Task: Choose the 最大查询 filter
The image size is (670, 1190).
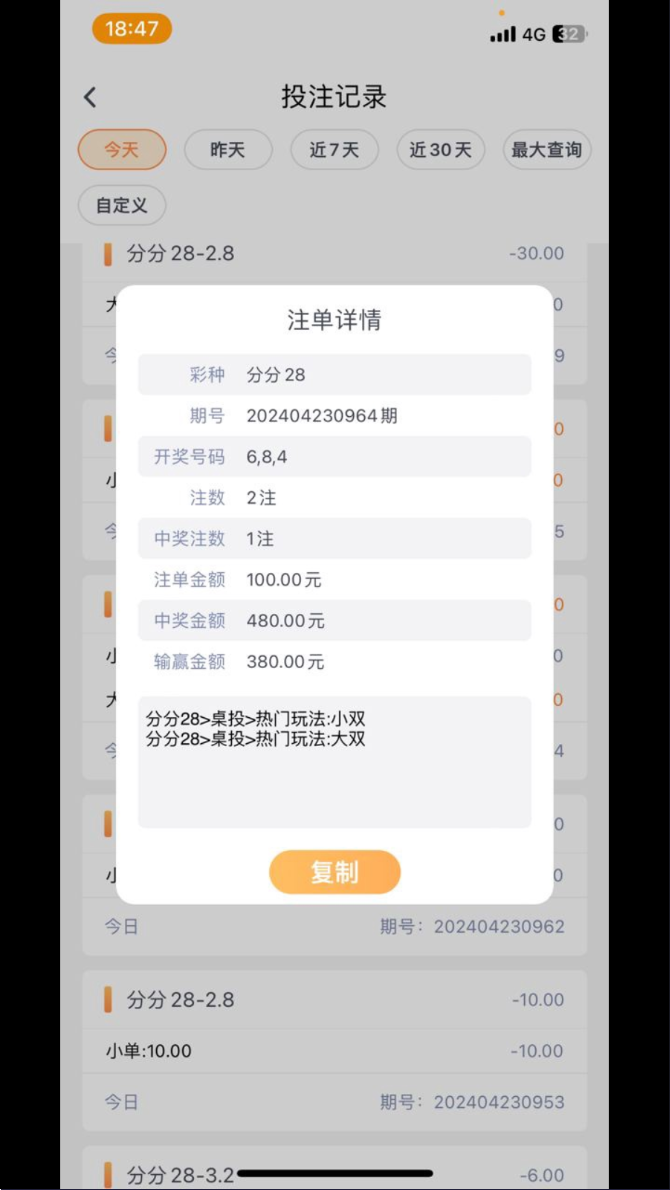Action: pos(546,150)
